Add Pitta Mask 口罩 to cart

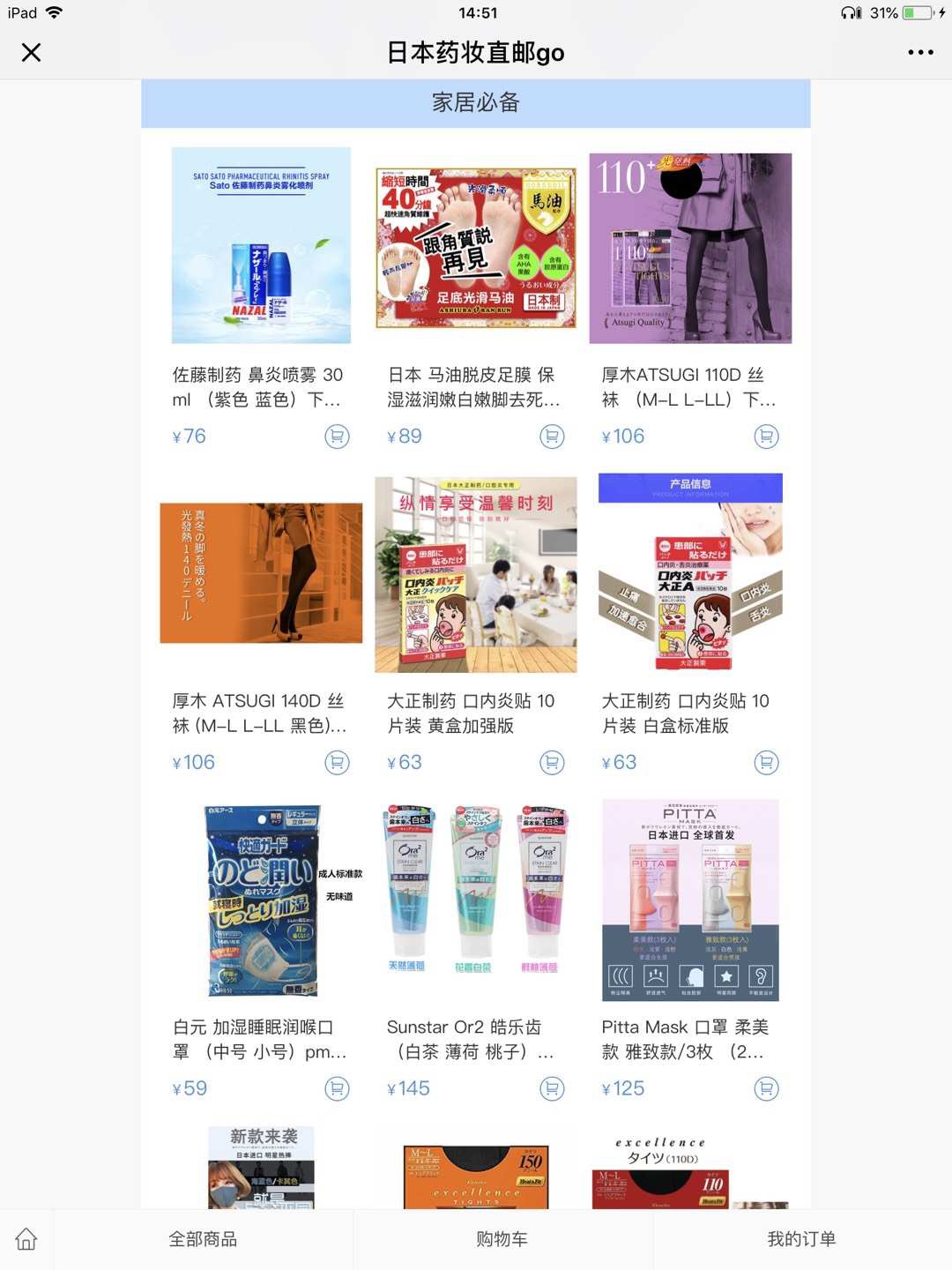pos(766,1089)
